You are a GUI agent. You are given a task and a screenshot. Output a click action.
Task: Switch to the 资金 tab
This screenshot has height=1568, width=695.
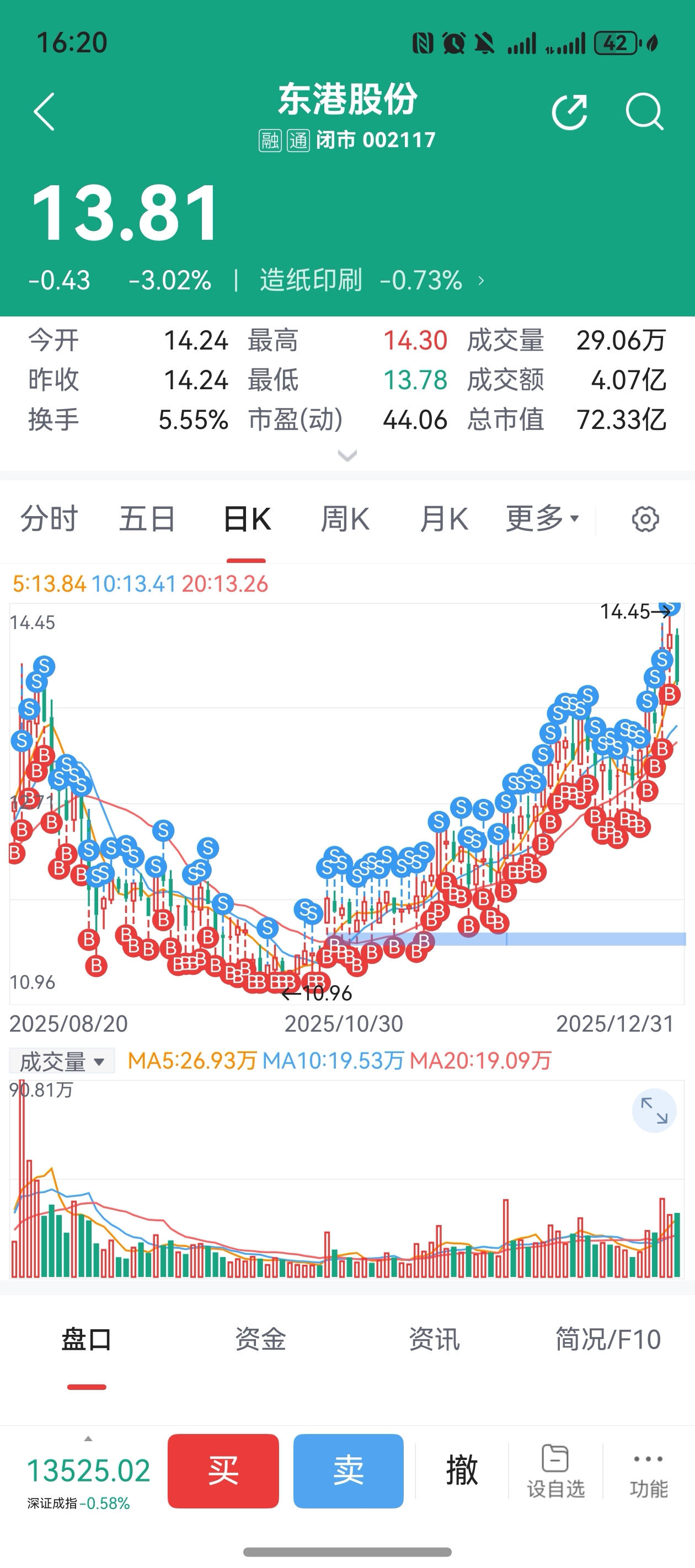261,1340
